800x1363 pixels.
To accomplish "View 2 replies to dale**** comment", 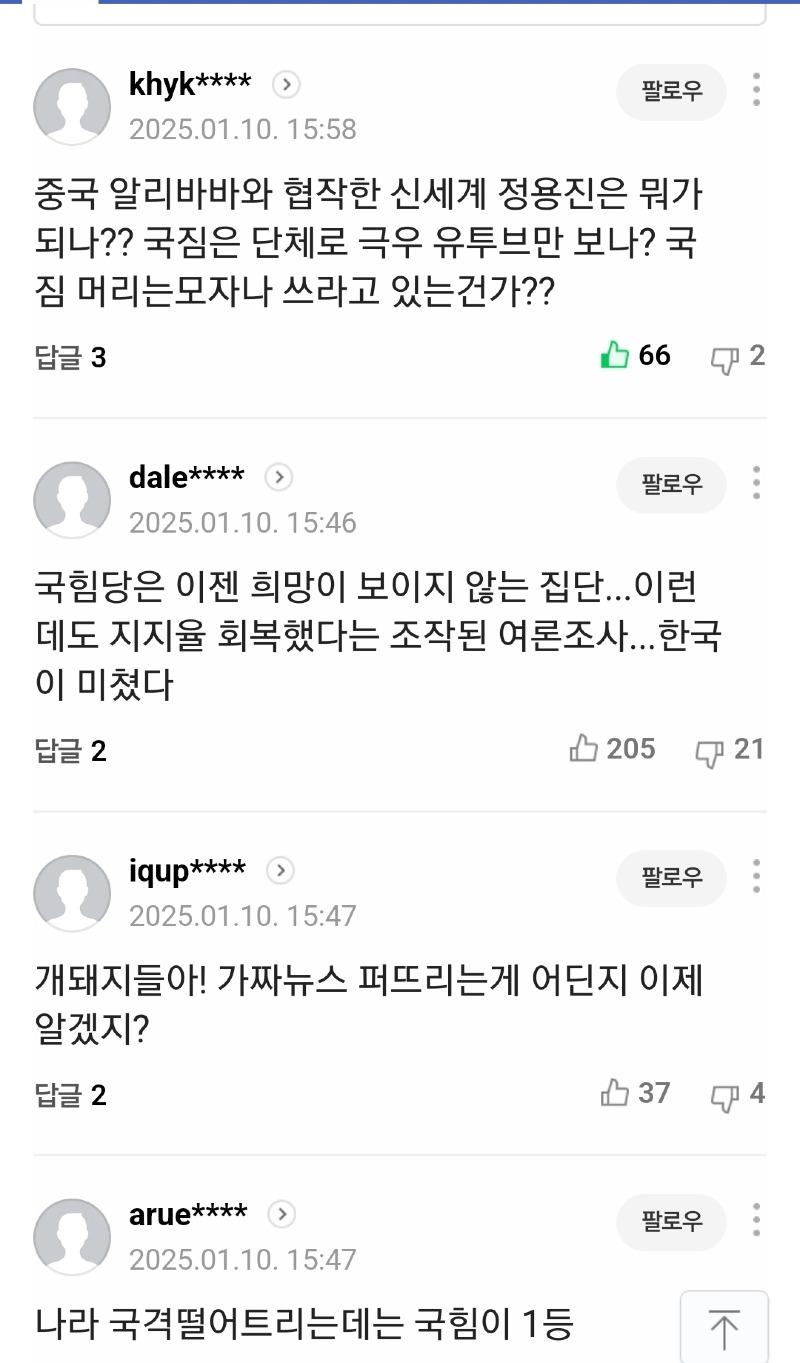I will (70, 750).
